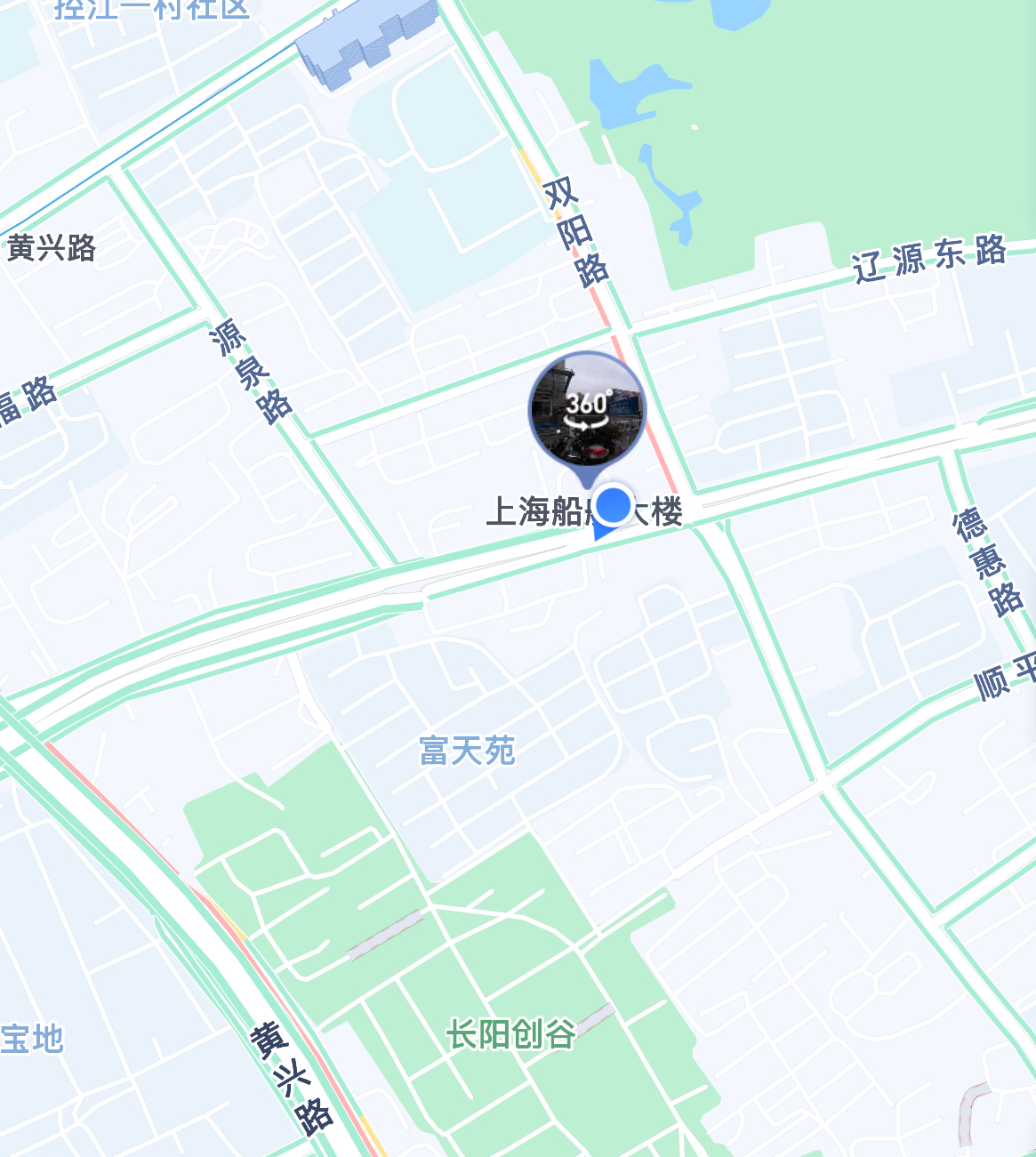Tap the blue location marker dot
The image size is (1036, 1157).
[613, 506]
